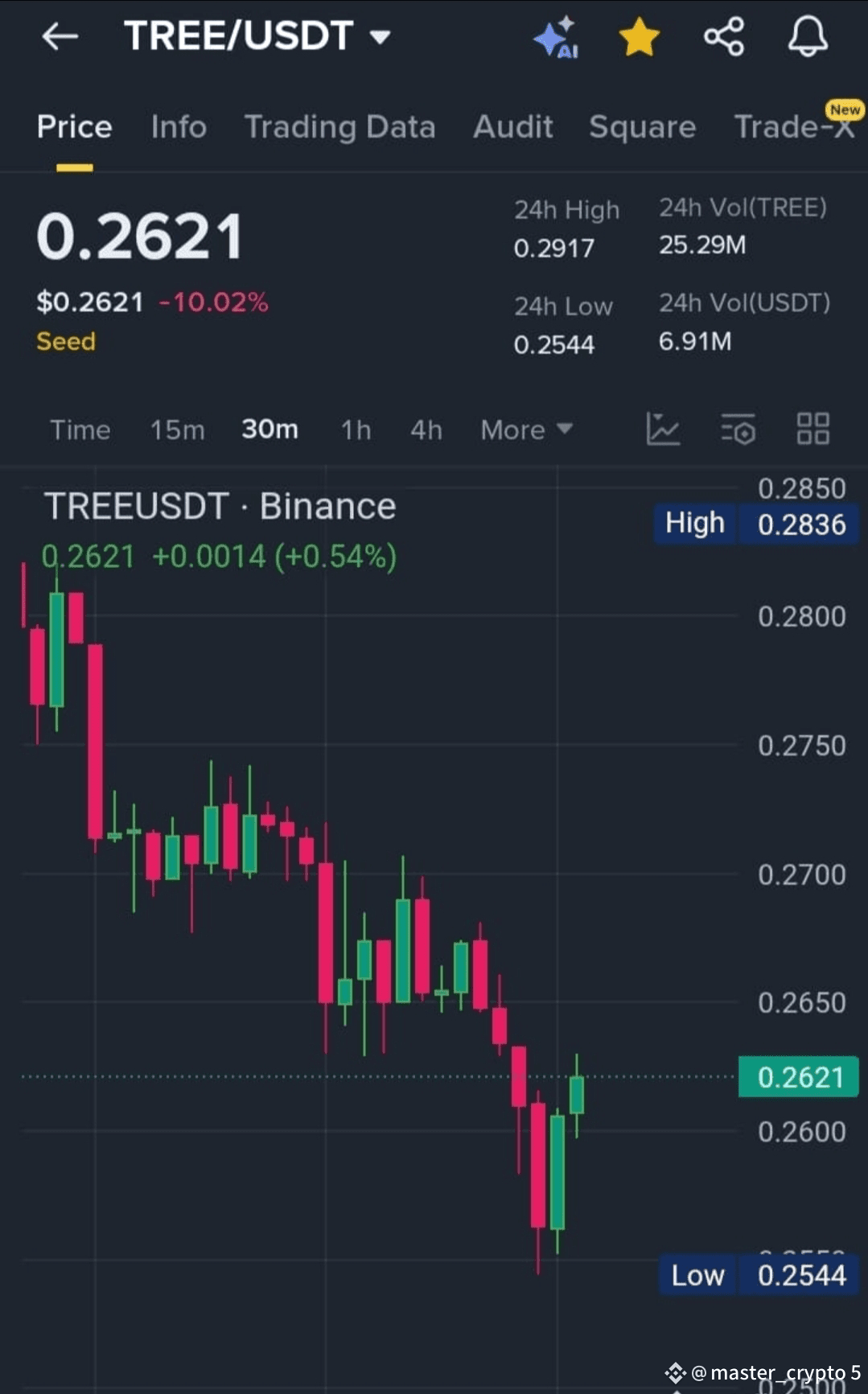868x1394 pixels.
Task: Open the Square tab
Action: [x=642, y=127]
